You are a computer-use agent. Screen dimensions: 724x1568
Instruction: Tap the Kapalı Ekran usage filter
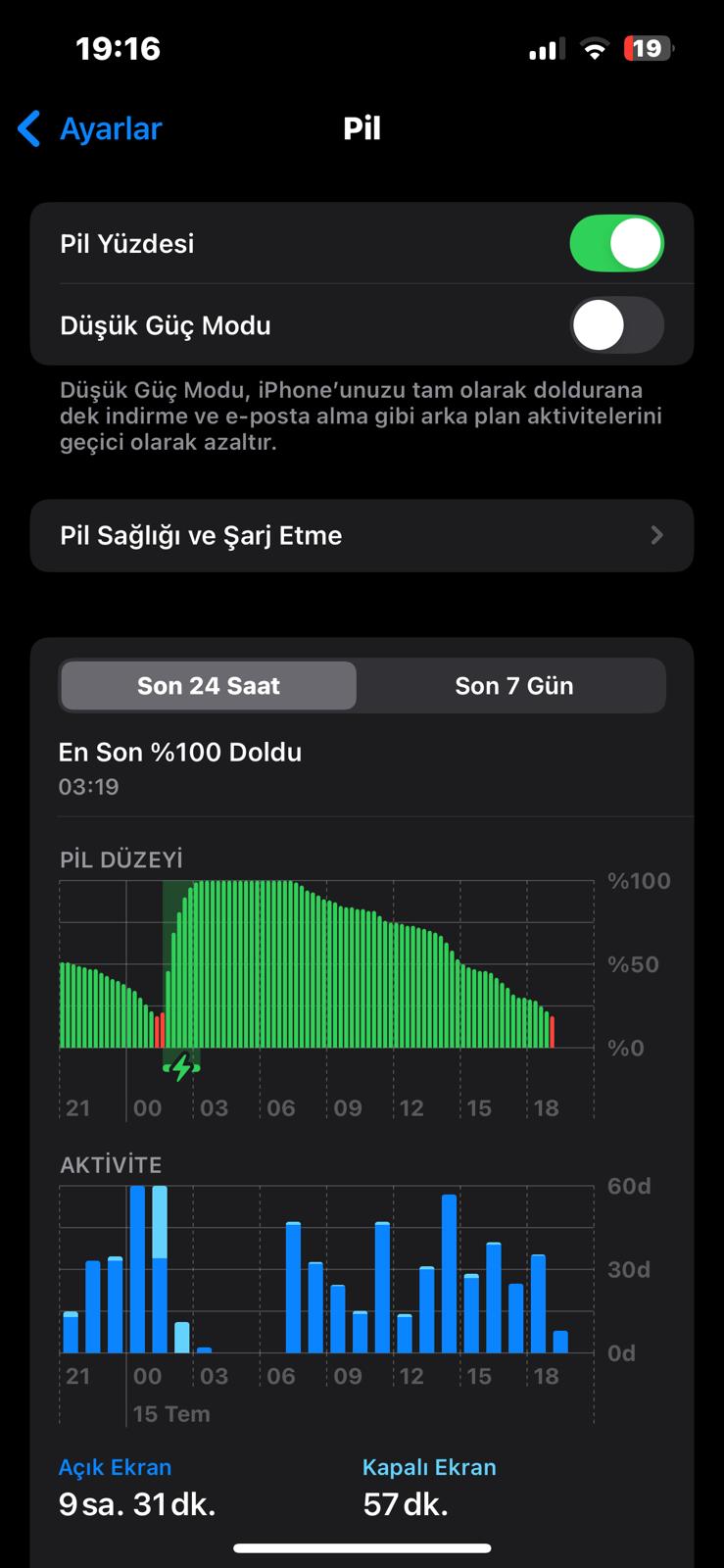(x=429, y=1486)
